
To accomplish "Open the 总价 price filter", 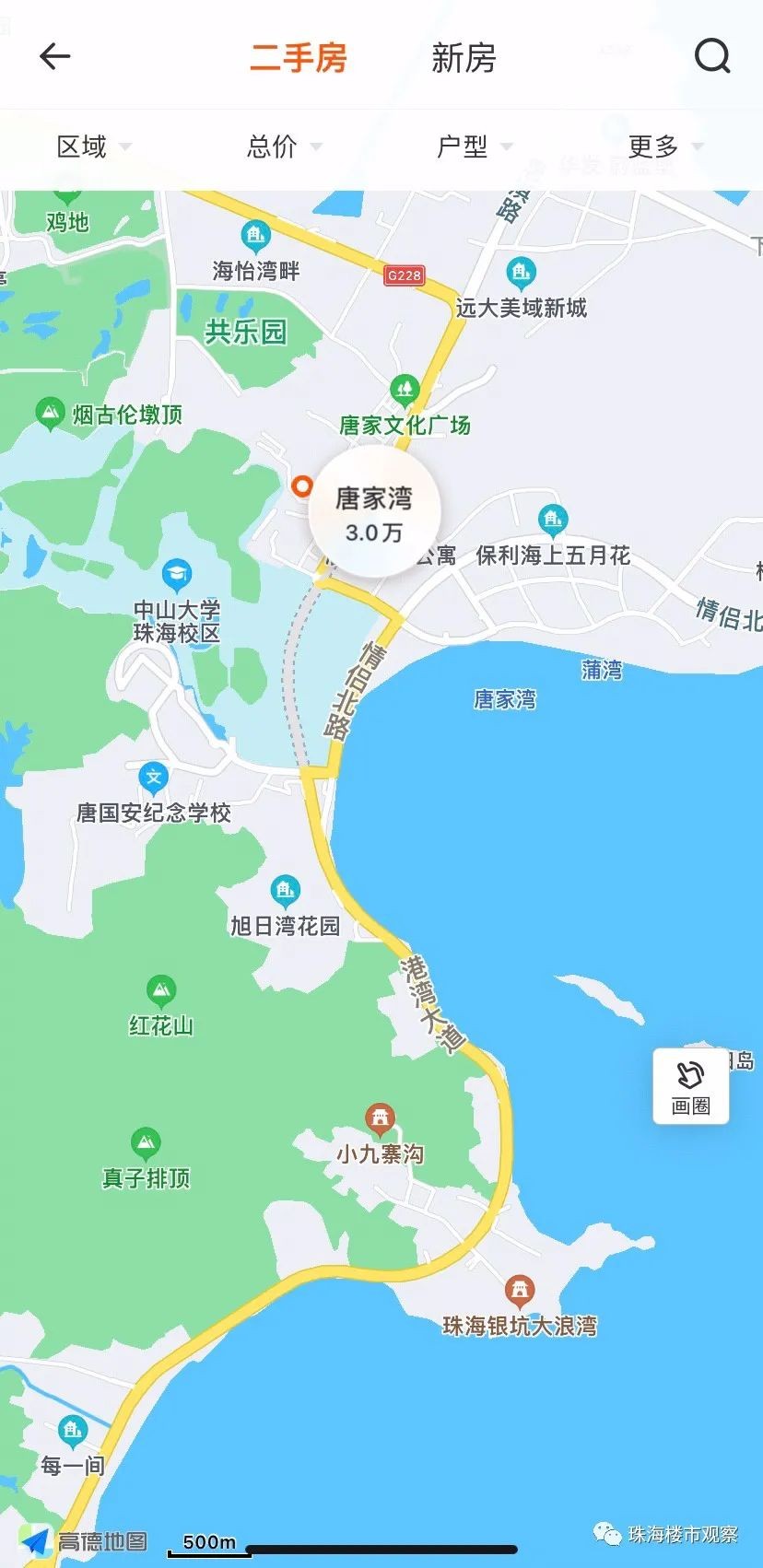I will (284, 146).
